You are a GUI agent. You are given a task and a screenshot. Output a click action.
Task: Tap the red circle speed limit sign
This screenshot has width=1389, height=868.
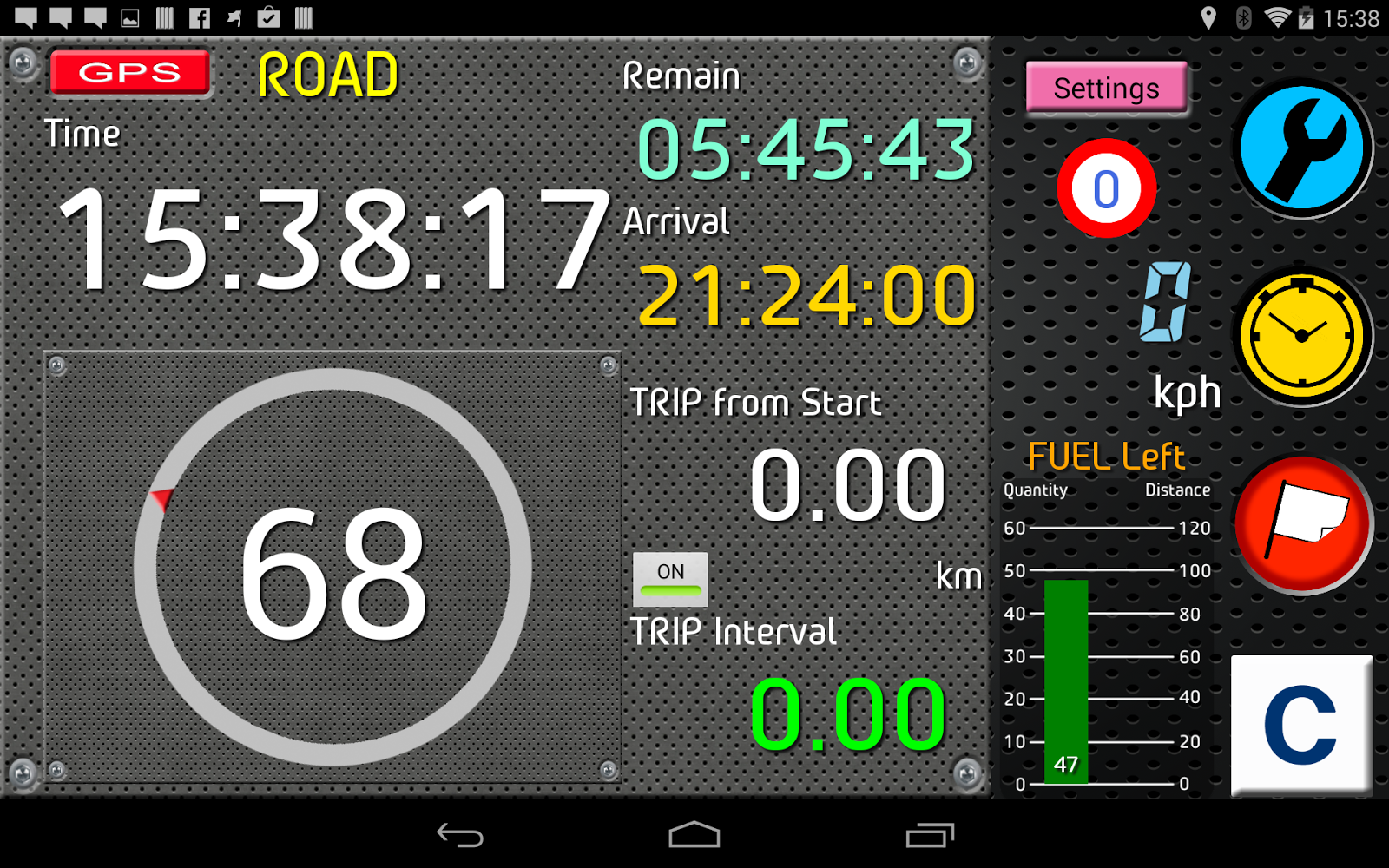point(1106,188)
